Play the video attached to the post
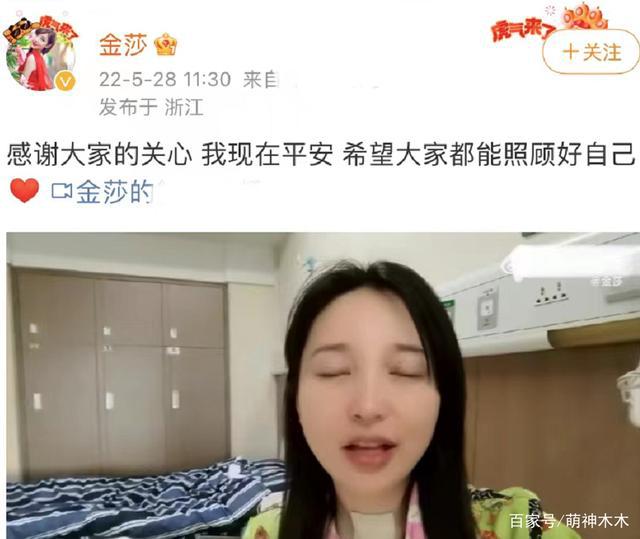 pyautogui.click(x=322, y=385)
